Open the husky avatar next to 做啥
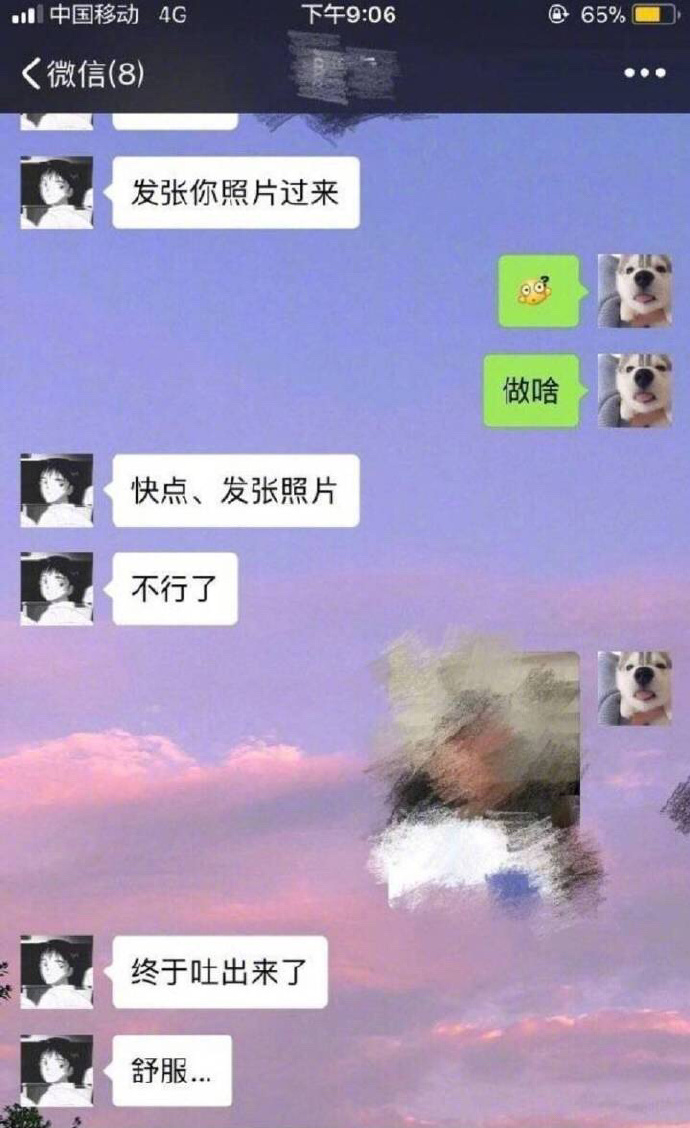Screen dimensions: 690x1128 click(x=634, y=390)
